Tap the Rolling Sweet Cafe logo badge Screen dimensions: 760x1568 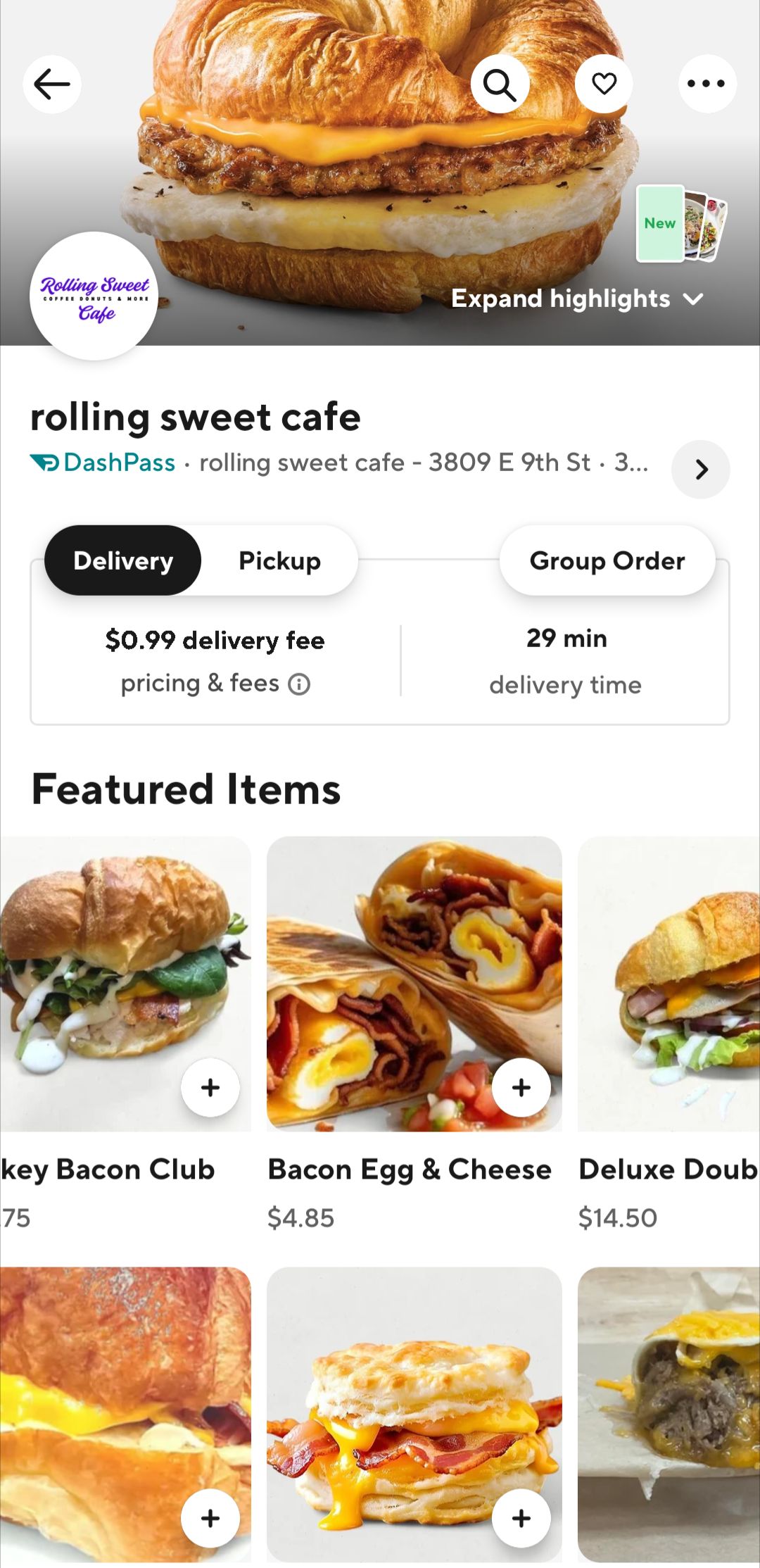coord(94,294)
